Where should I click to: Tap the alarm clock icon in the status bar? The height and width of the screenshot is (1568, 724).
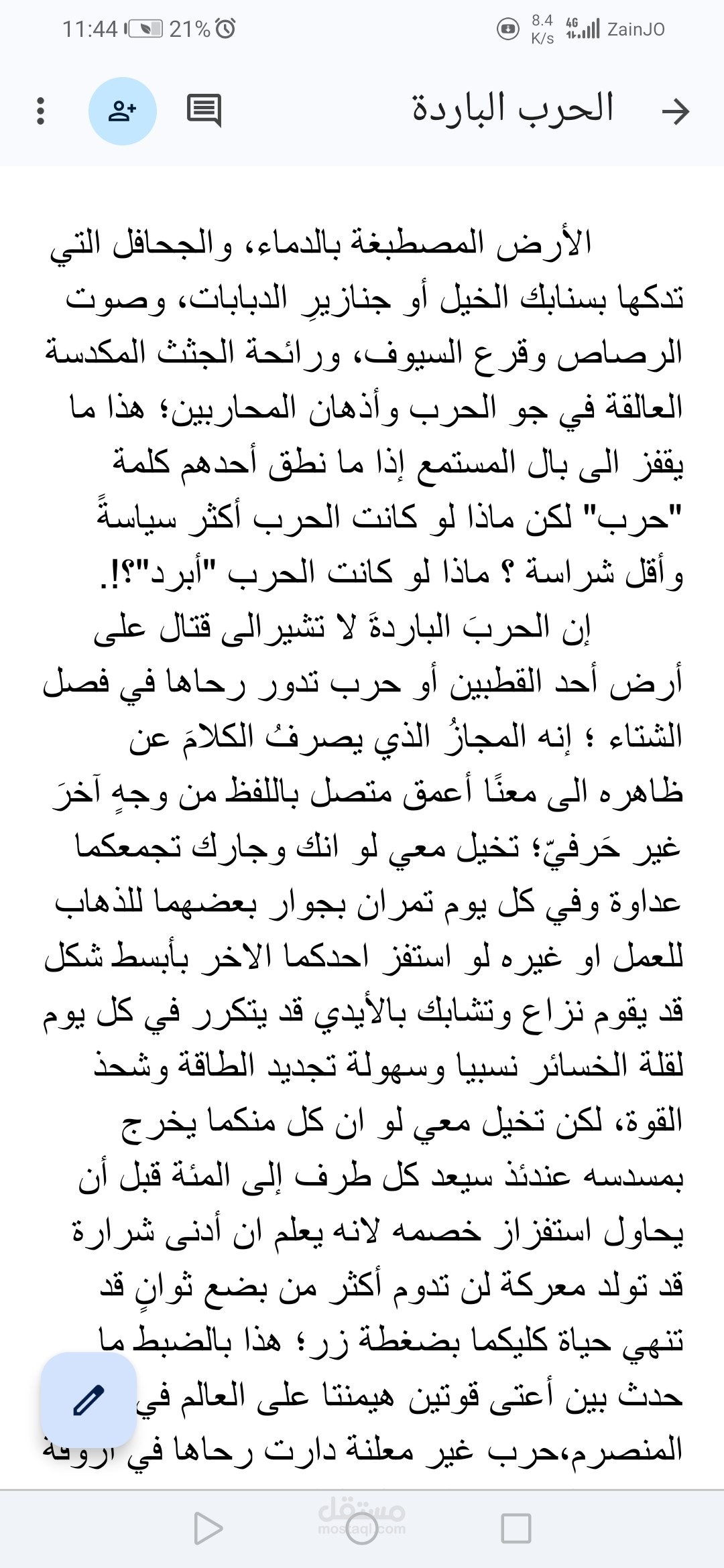(226, 29)
